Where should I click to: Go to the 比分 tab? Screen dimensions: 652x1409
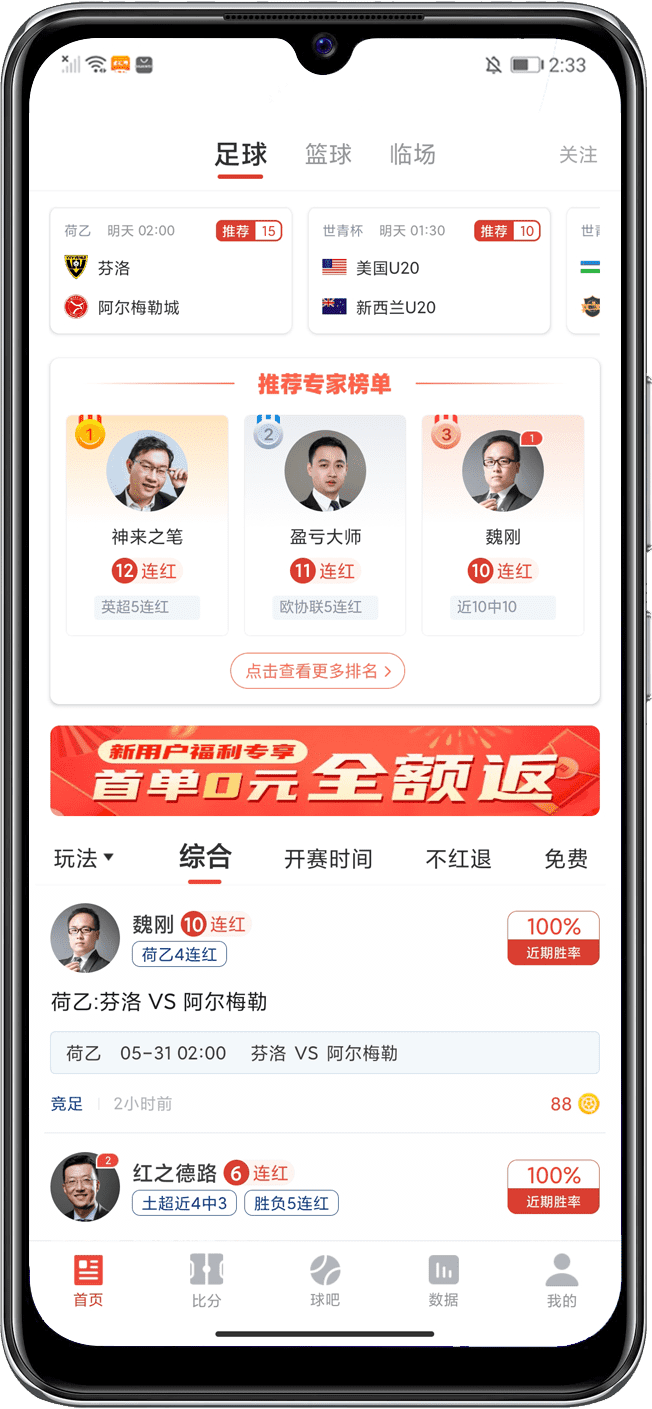[206, 1281]
